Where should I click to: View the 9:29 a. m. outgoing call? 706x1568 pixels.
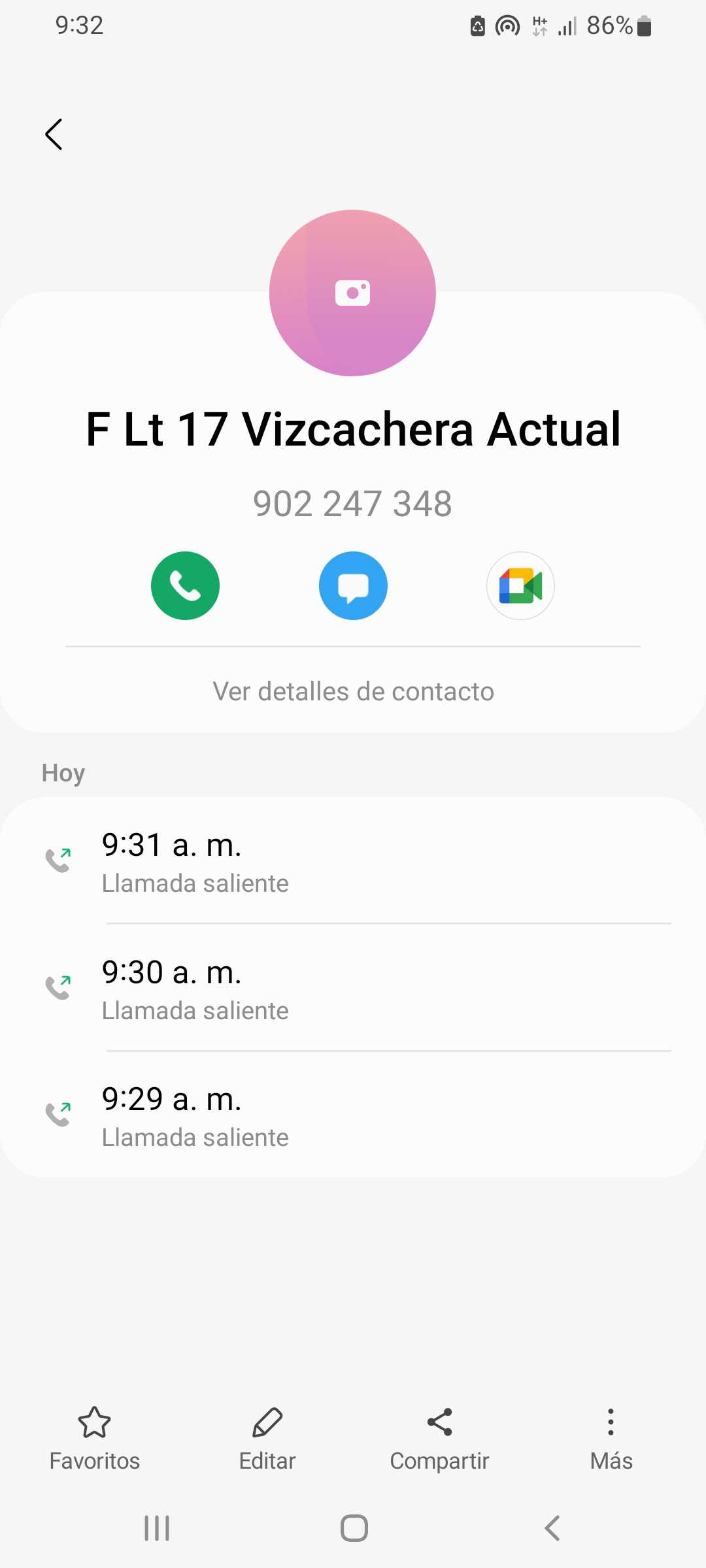coord(353,1116)
